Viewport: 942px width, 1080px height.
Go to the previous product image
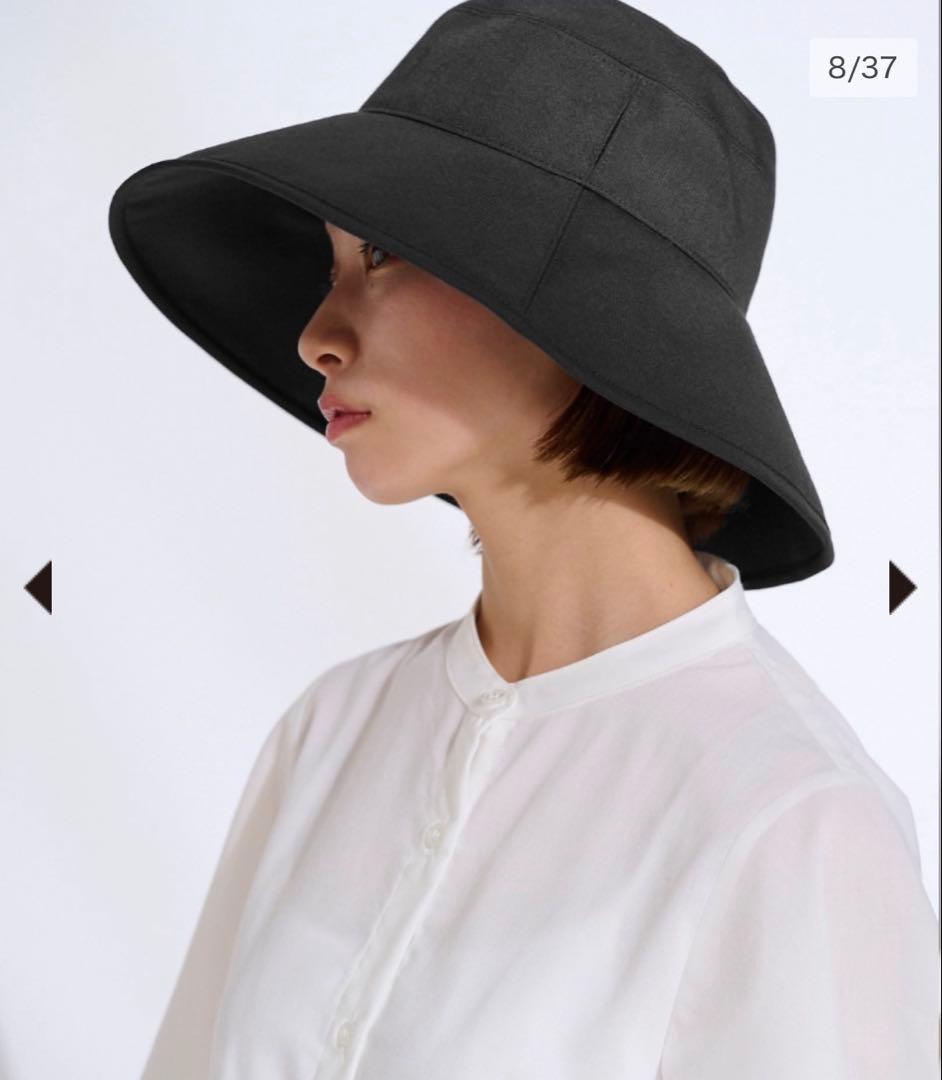point(38,587)
